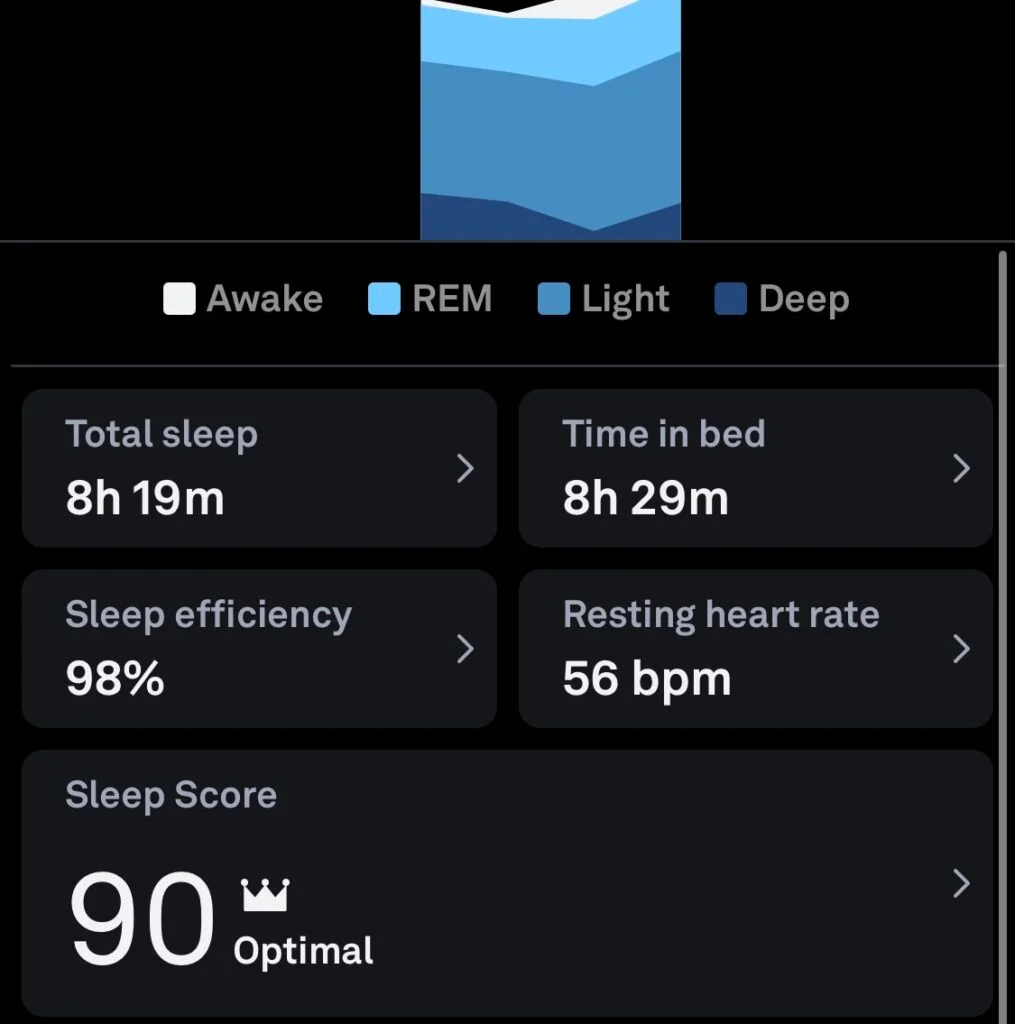
Task: Expand the Resting heart rate chevron
Action: point(961,648)
